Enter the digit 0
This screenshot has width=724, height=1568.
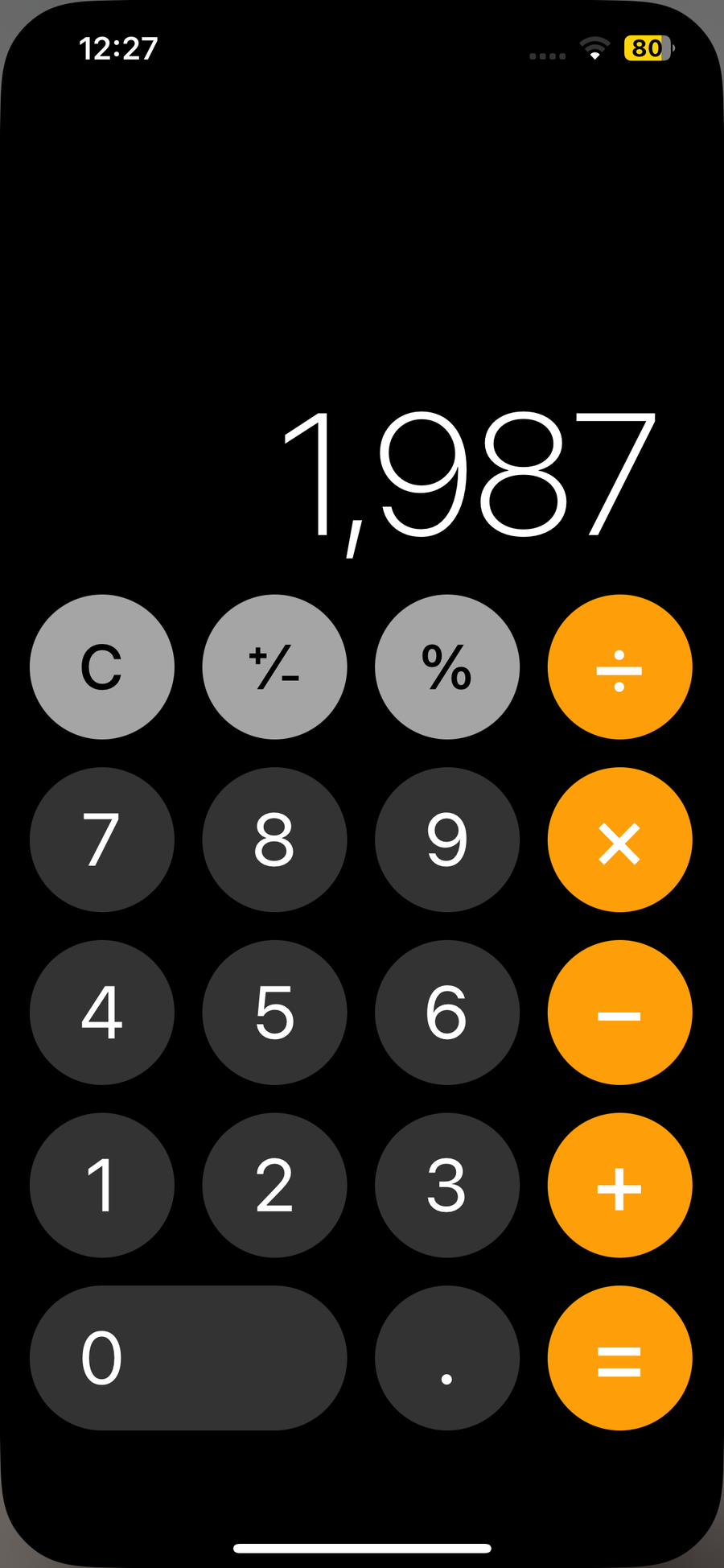point(188,1358)
